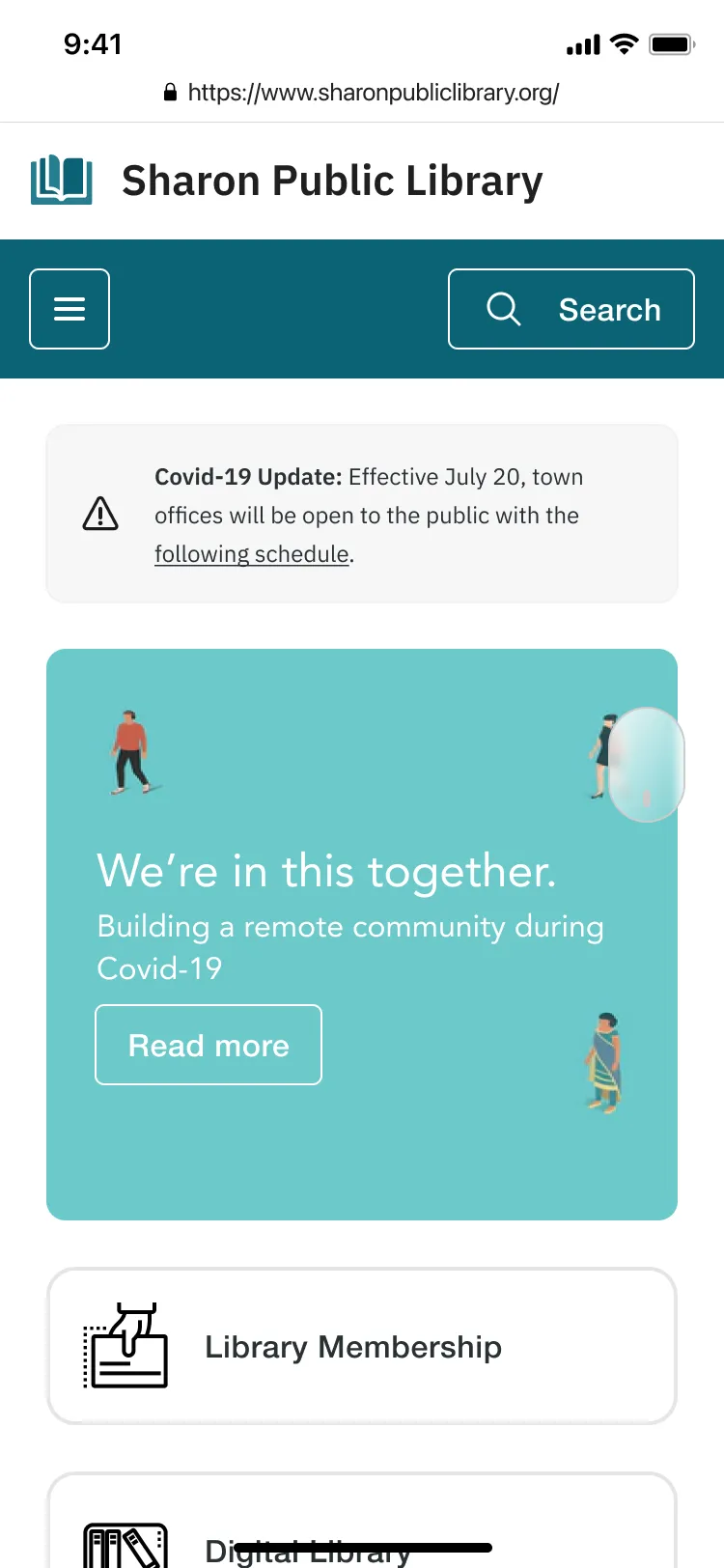The width and height of the screenshot is (724, 1568).
Task: Tap the browser URL address bar
Action: [362, 93]
